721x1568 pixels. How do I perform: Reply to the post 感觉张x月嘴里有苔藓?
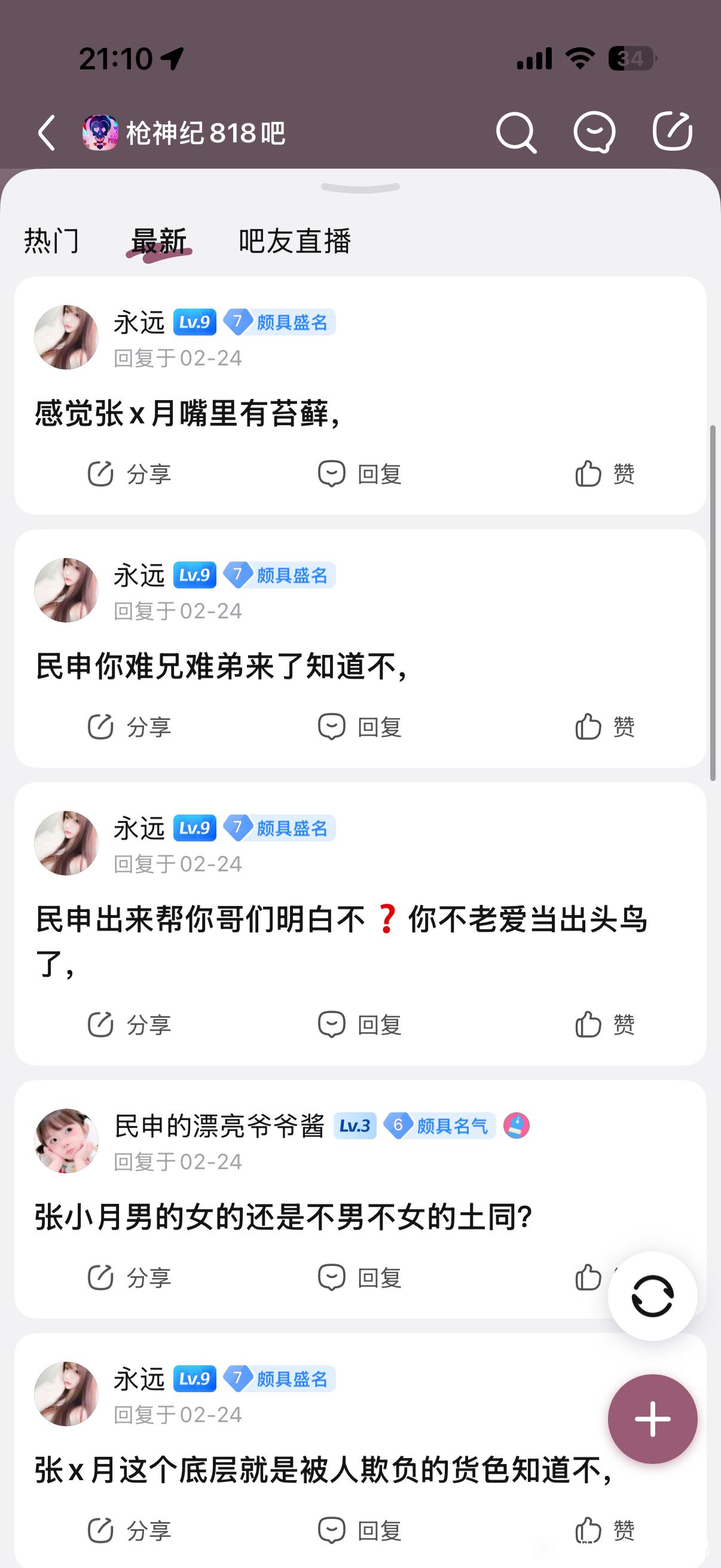(359, 474)
